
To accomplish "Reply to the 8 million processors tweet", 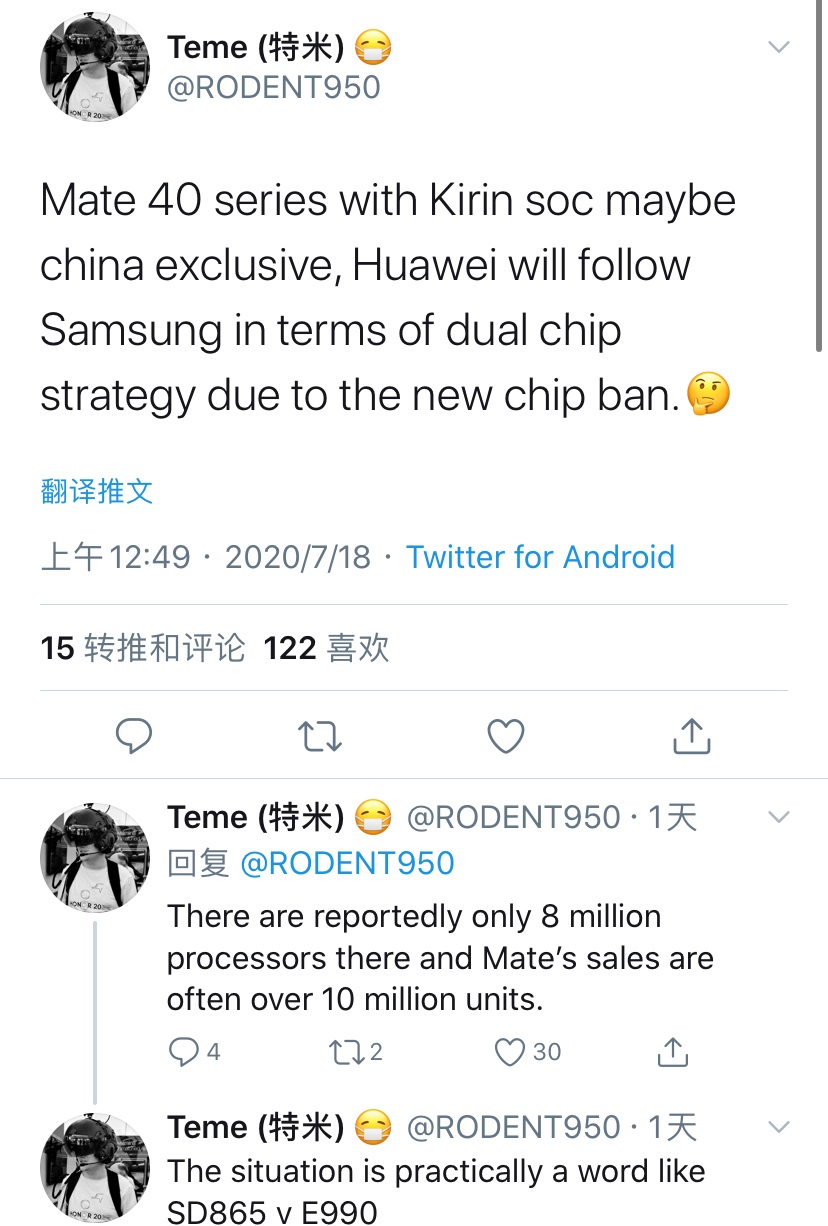I will tap(185, 1051).
